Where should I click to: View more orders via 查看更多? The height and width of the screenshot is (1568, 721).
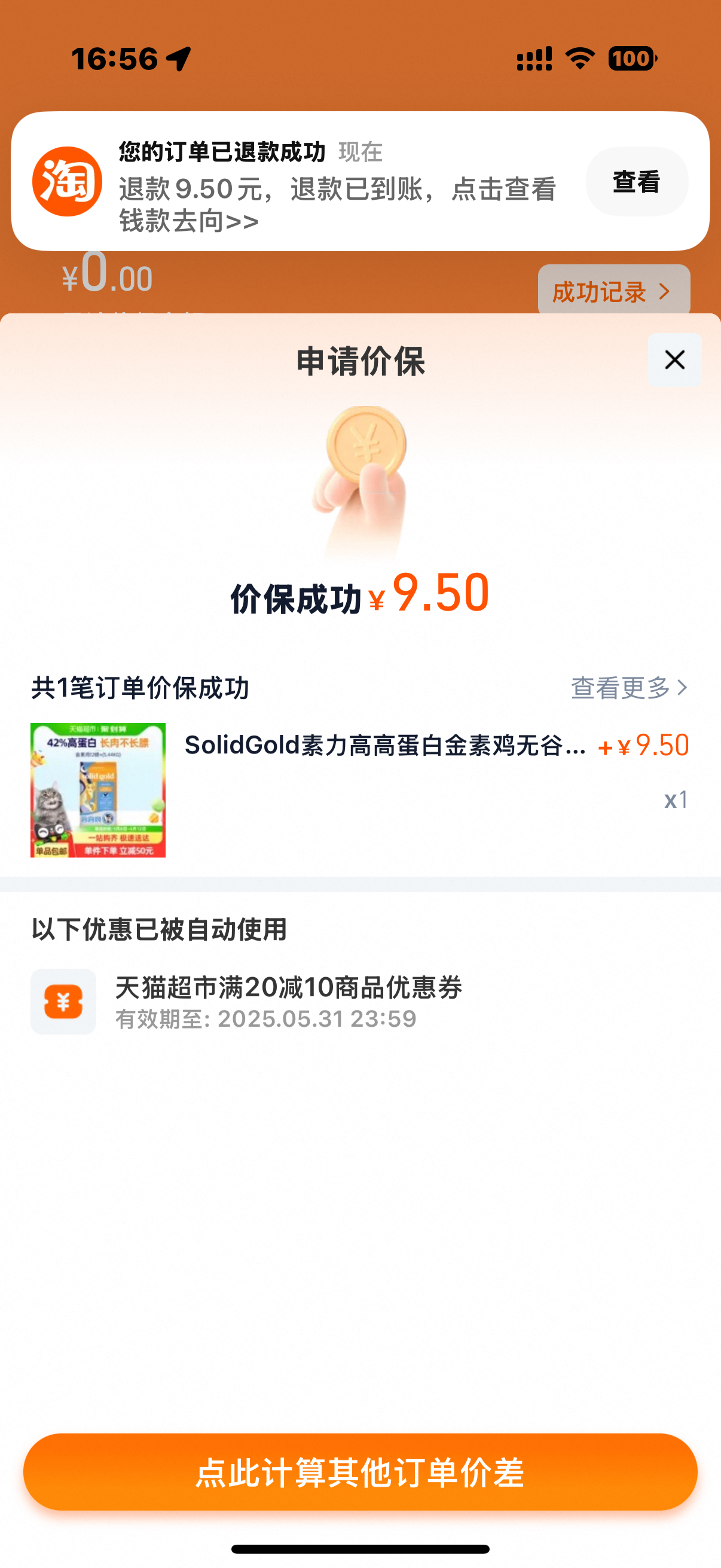coord(629,688)
